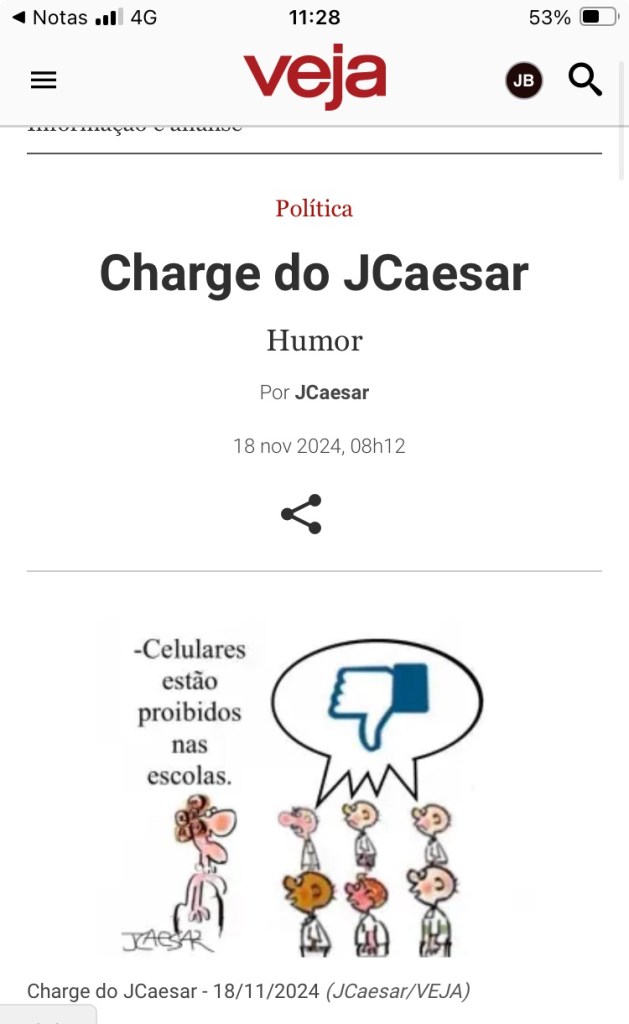Open the JB profile avatar
Image resolution: width=629 pixels, height=1024 pixels.
[x=523, y=80]
